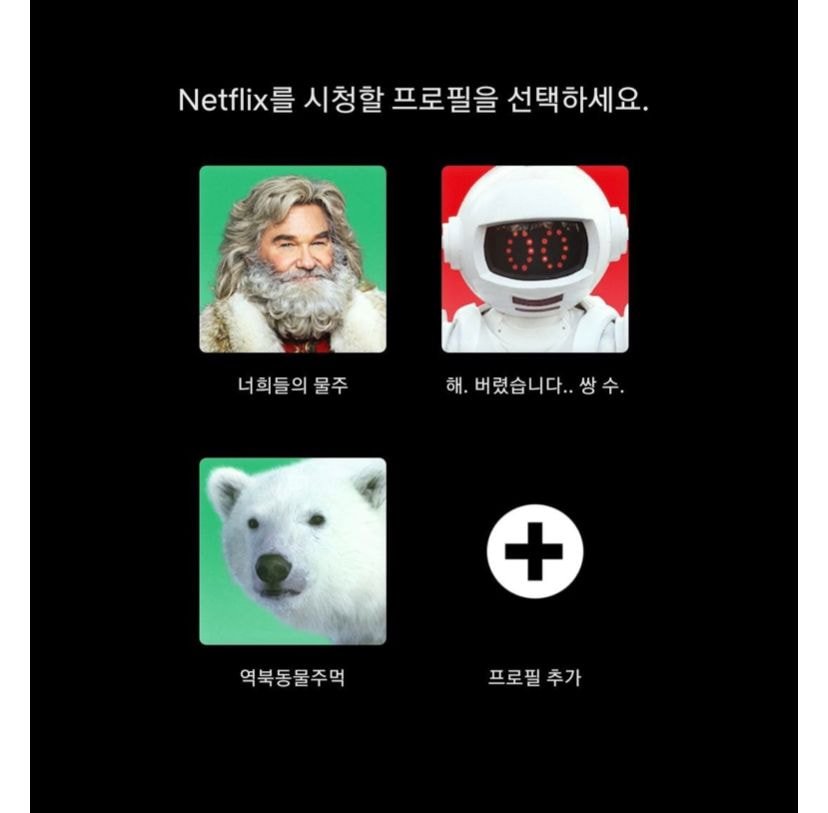Choose the 해. 버렸습니다.. 쌍 수. profile
This screenshot has width=828, height=813.
coord(535,259)
